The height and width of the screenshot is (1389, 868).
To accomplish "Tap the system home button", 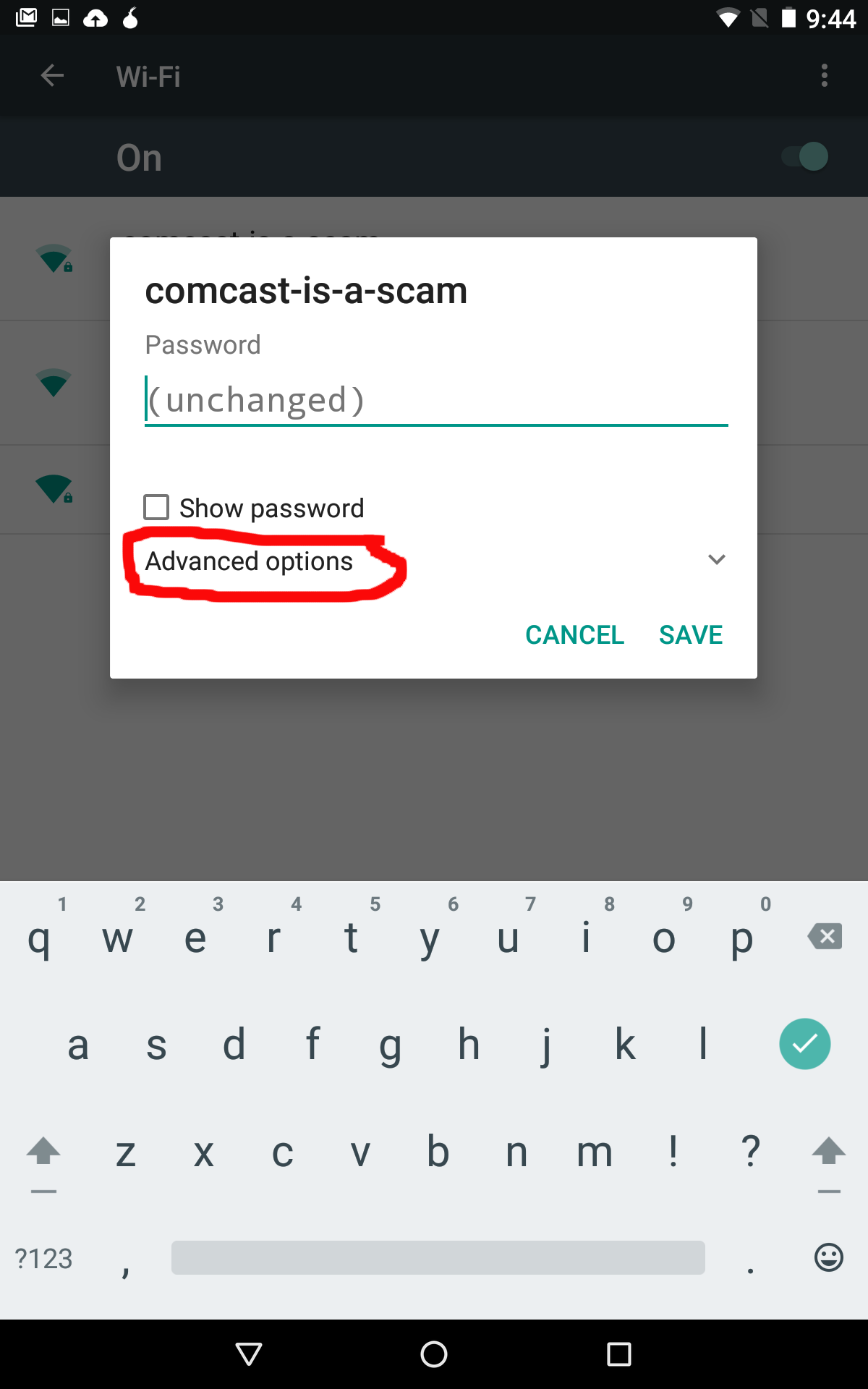I will coord(434,1354).
